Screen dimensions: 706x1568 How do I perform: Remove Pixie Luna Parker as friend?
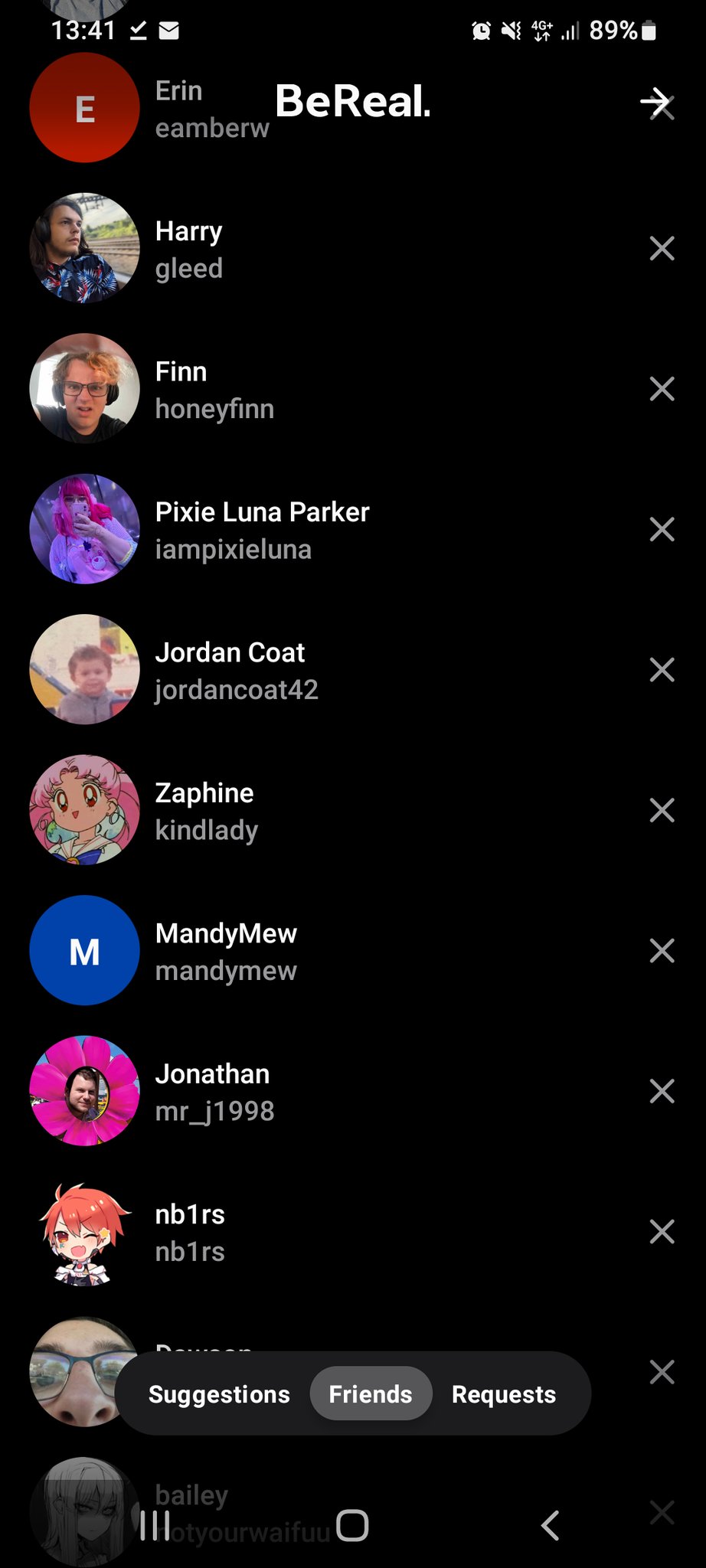[662, 529]
